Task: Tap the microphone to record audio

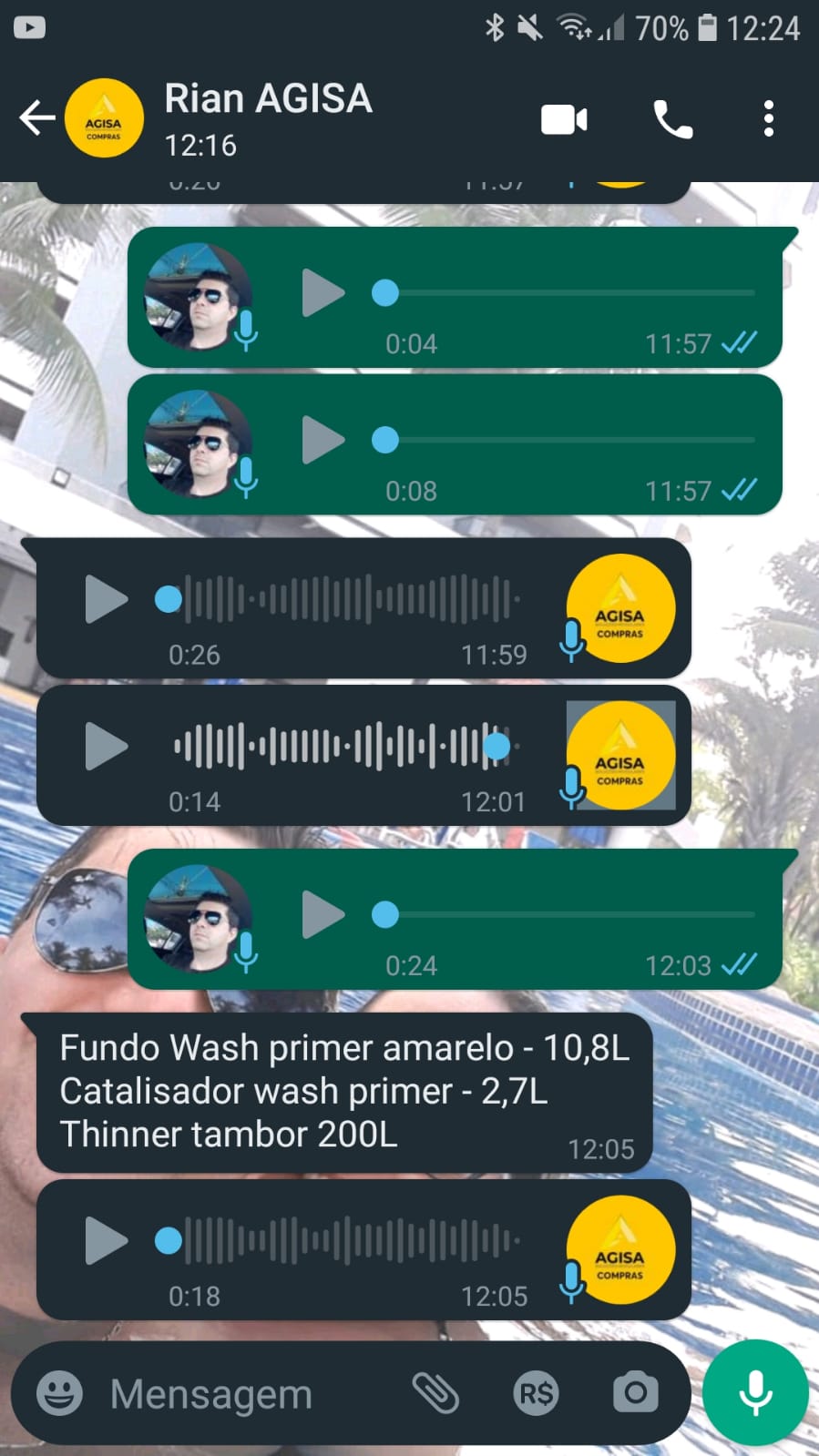Action: pos(755,1393)
